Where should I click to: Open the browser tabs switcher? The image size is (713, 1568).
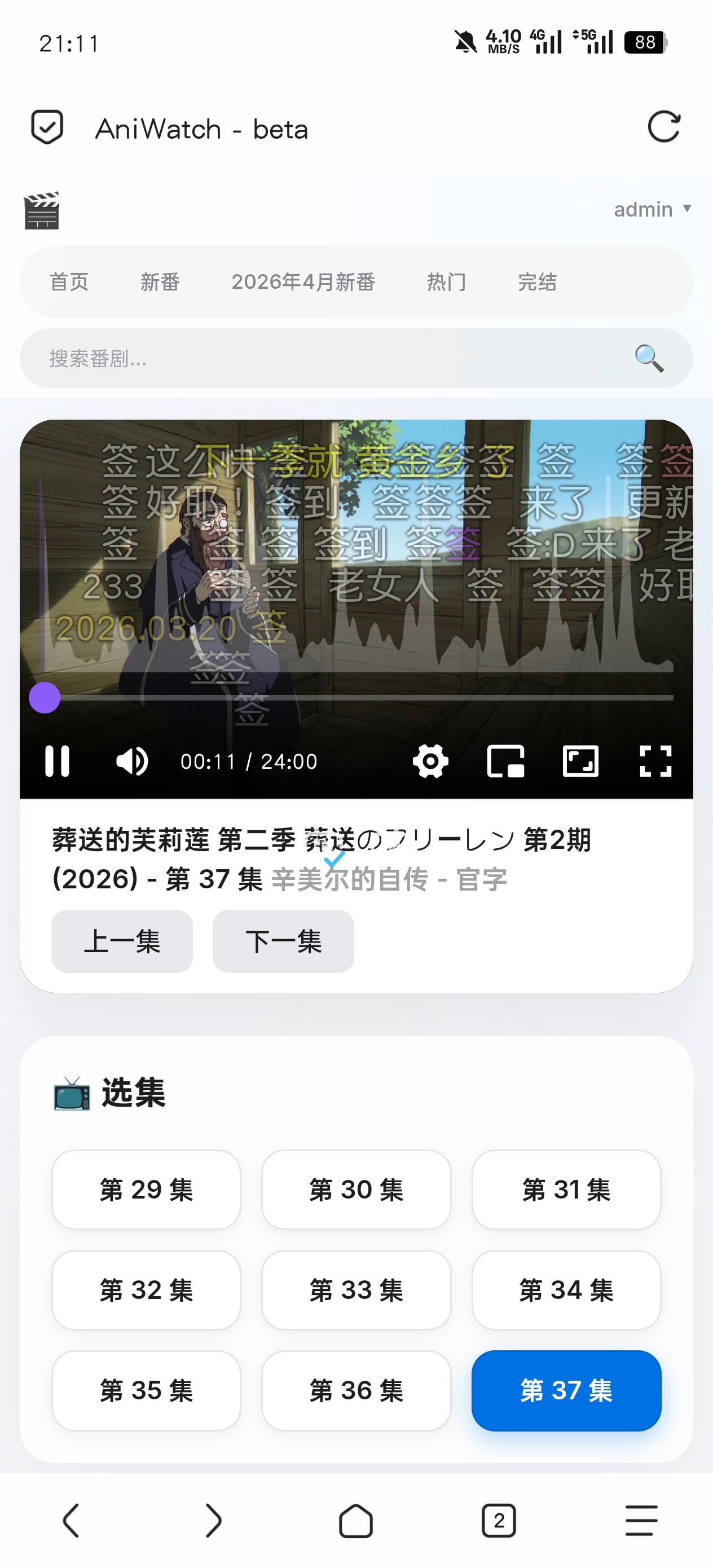coord(499,1520)
